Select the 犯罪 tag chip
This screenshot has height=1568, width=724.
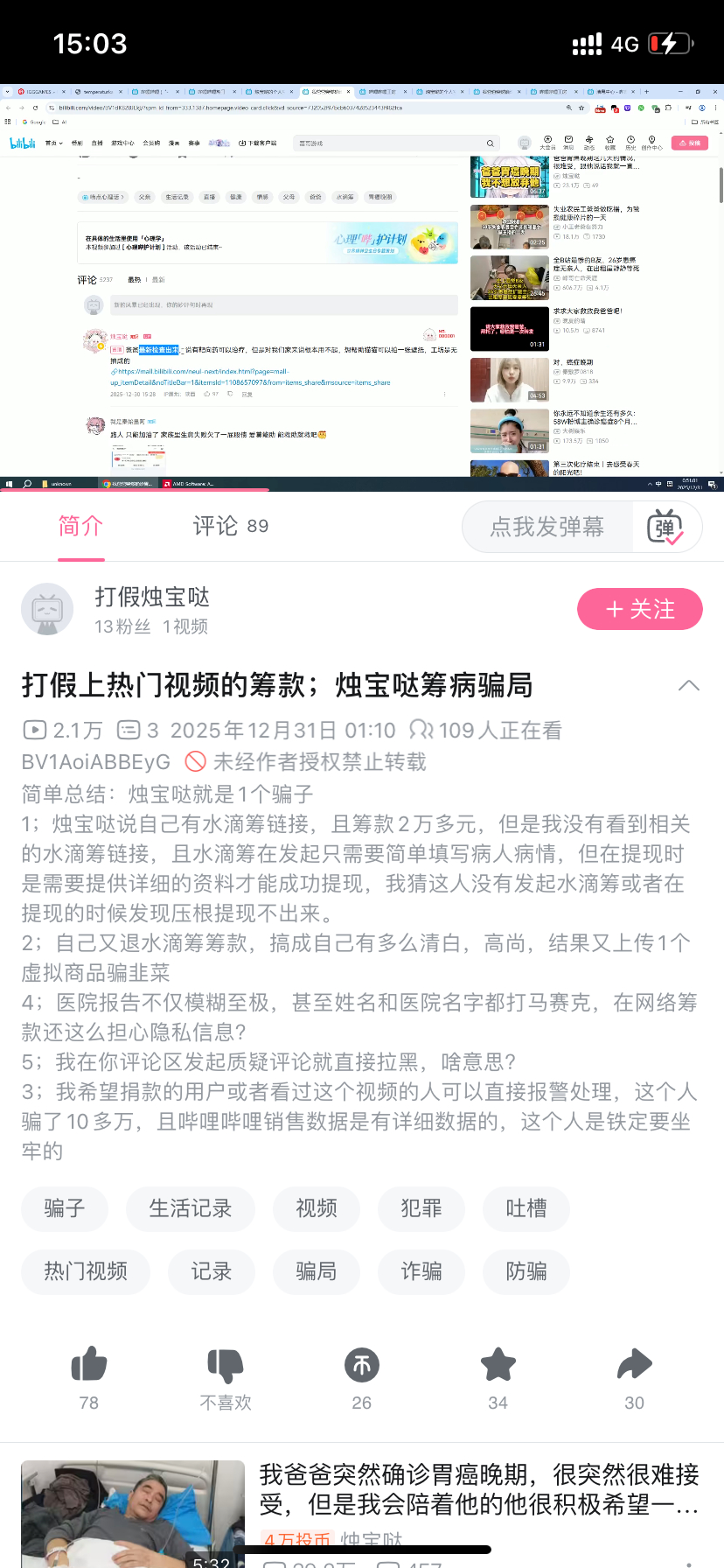pos(421,1208)
